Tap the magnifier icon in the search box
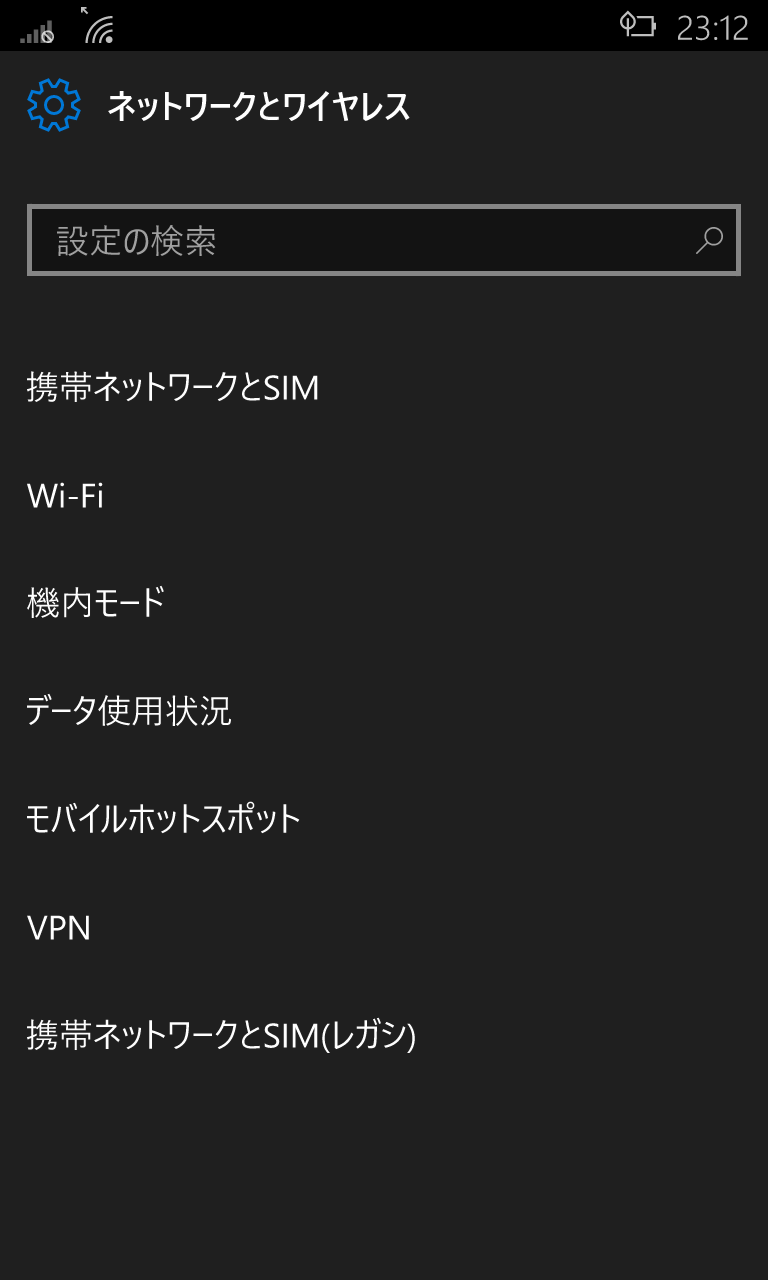 [709, 240]
